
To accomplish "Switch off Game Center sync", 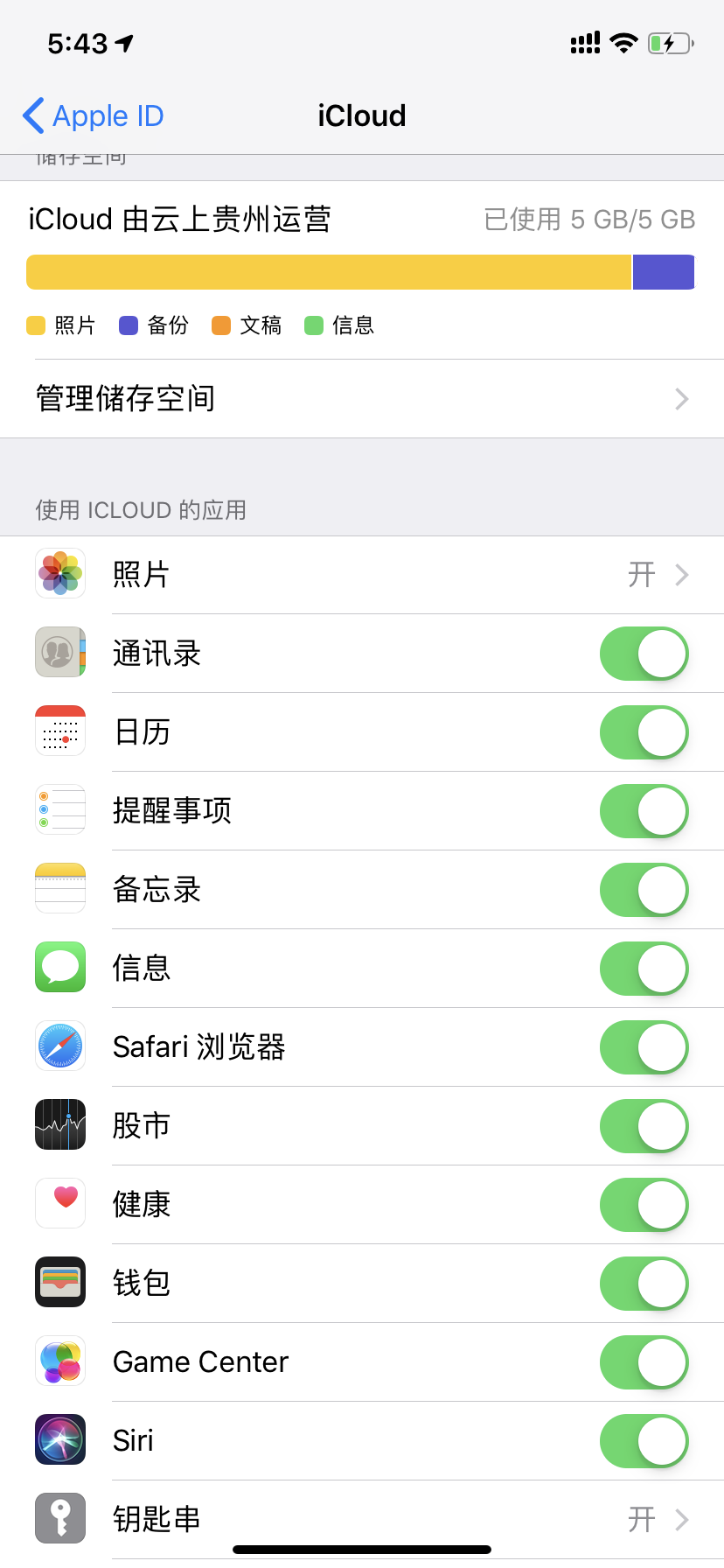I will (644, 1362).
